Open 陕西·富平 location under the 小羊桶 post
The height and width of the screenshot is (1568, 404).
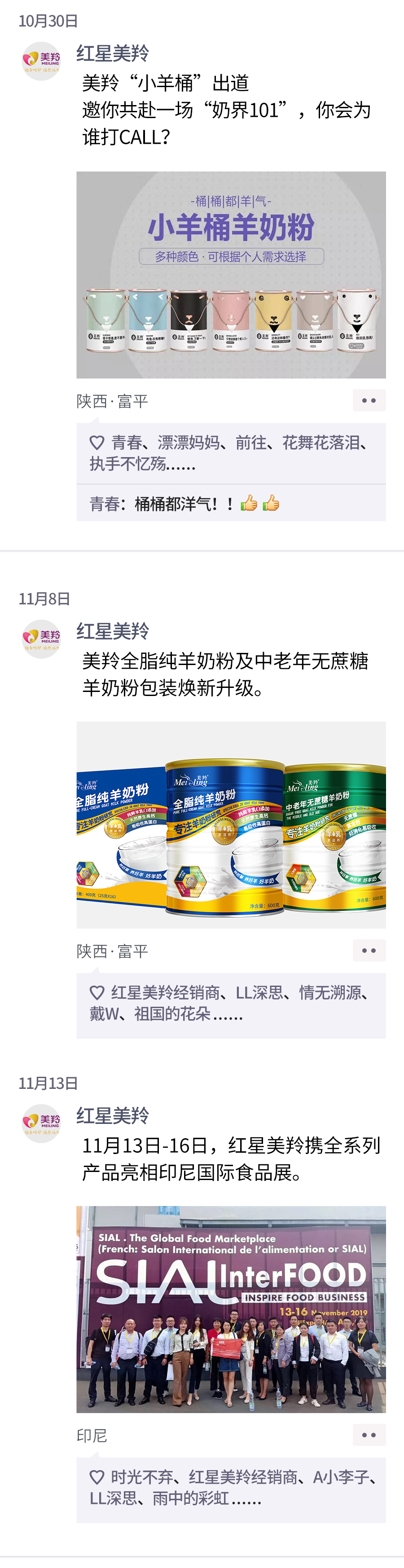click(112, 401)
